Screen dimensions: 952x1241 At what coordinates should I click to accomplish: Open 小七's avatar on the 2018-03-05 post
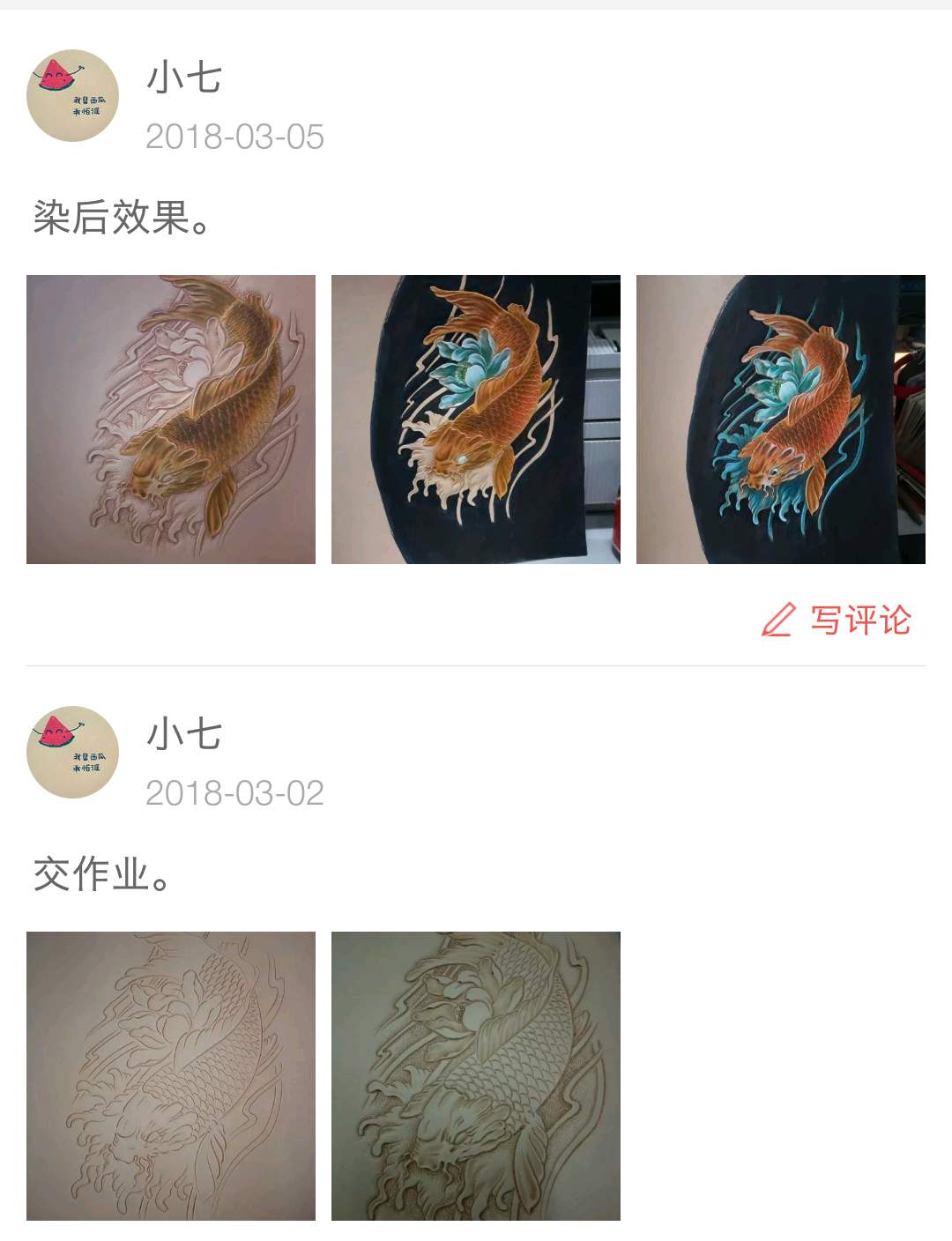[73, 96]
